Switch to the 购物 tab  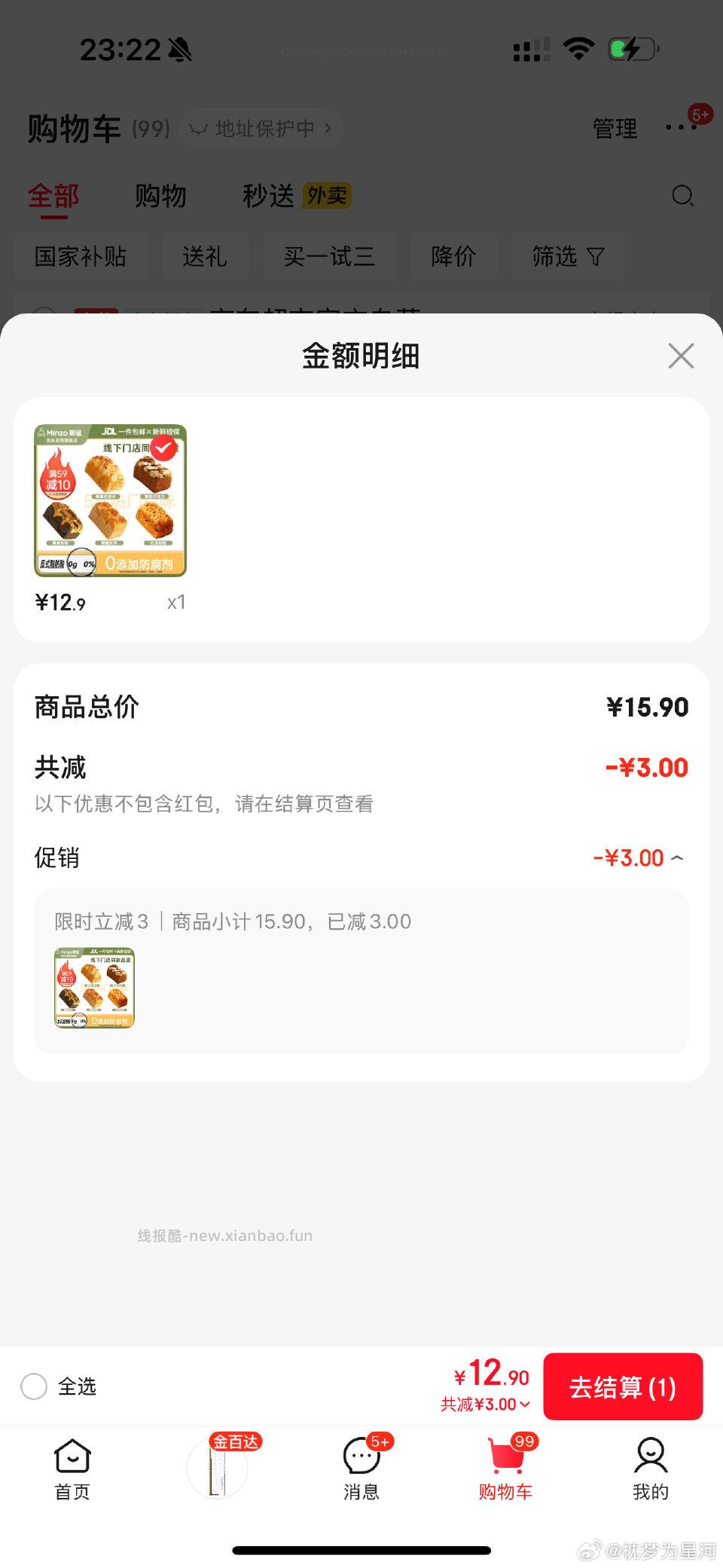(x=160, y=196)
